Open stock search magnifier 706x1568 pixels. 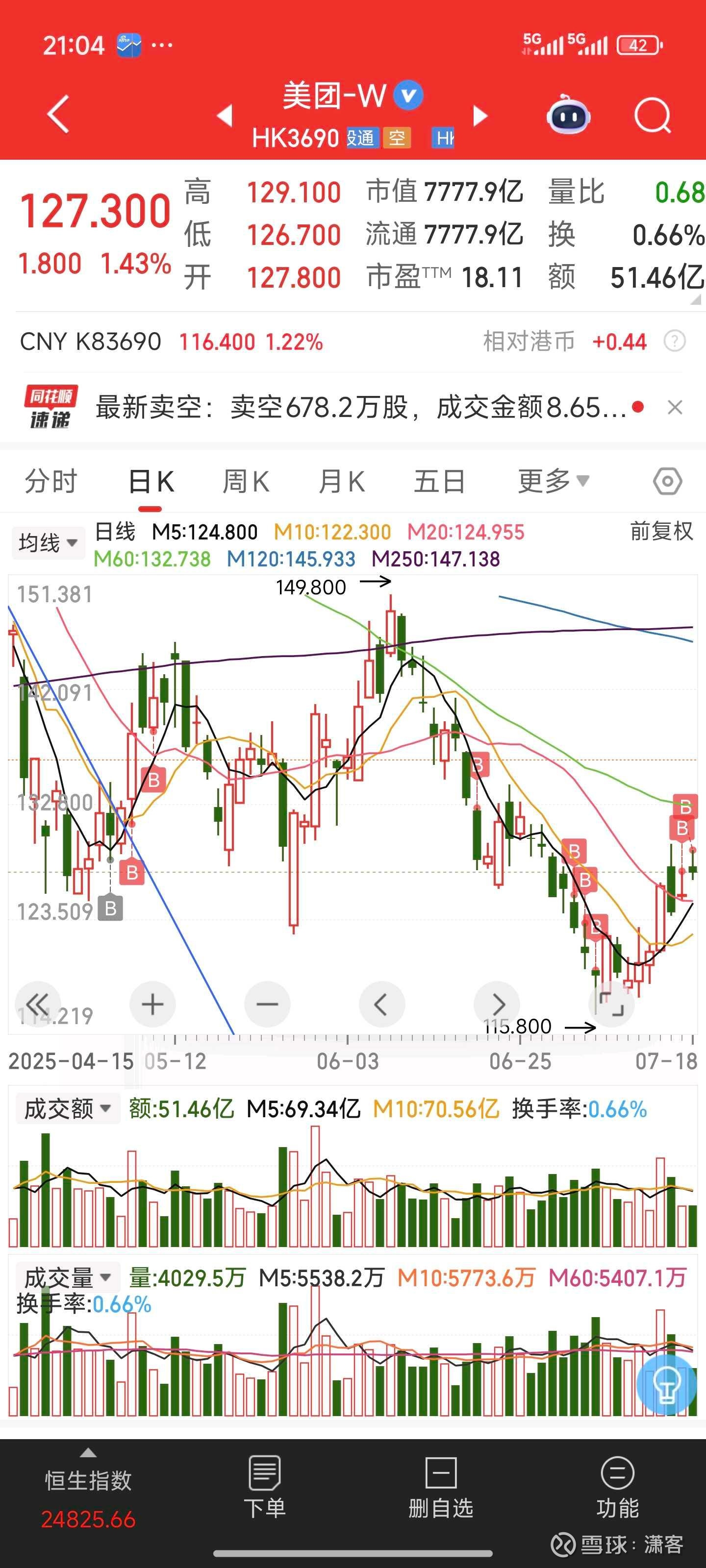[653, 115]
